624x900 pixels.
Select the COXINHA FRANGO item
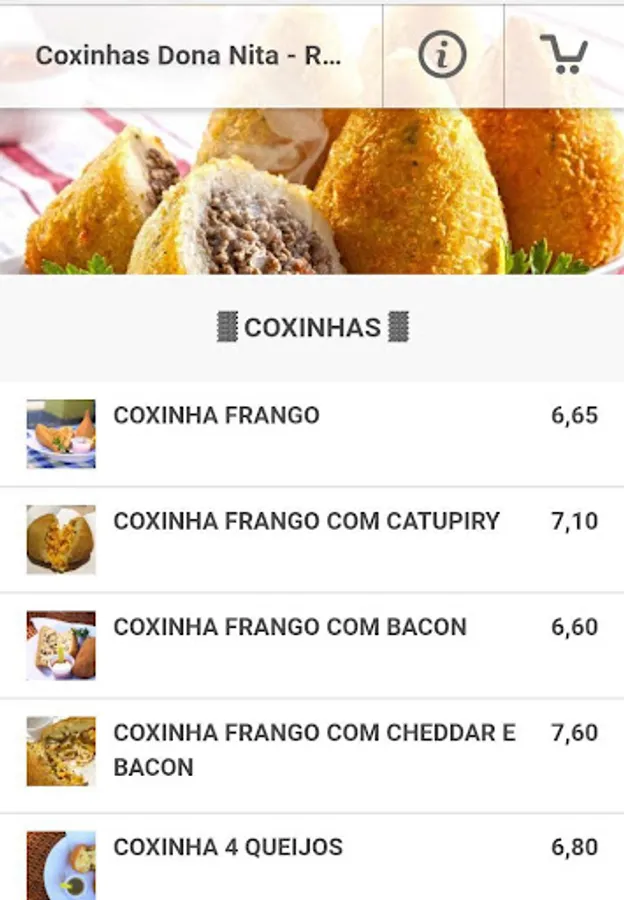[x=312, y=434]
